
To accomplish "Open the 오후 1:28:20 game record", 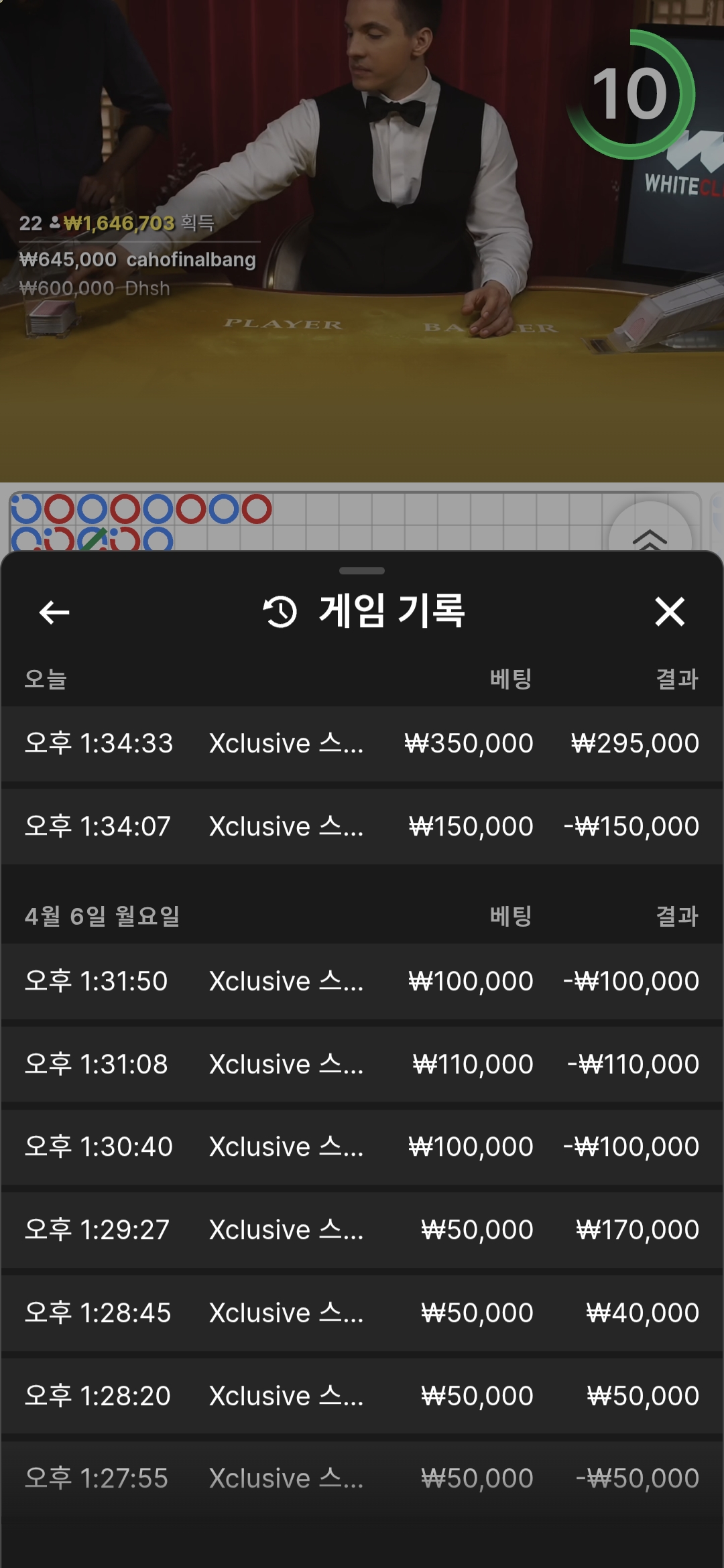I will point(362,1396).
